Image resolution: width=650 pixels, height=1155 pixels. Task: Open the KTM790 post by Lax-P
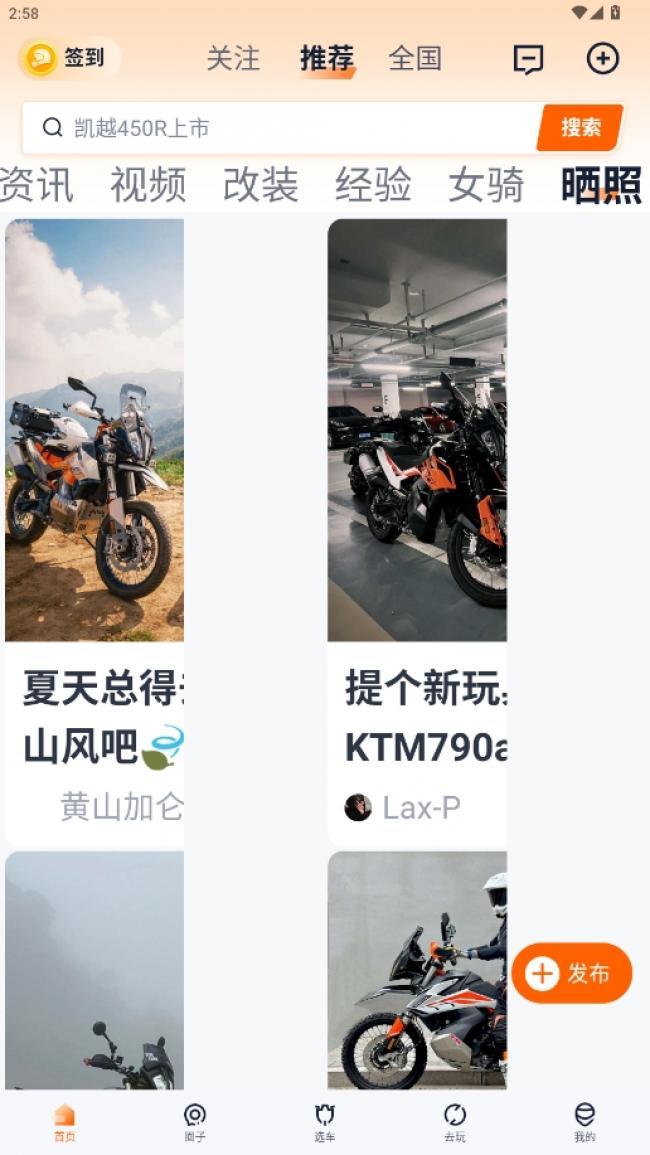point(417,530)
